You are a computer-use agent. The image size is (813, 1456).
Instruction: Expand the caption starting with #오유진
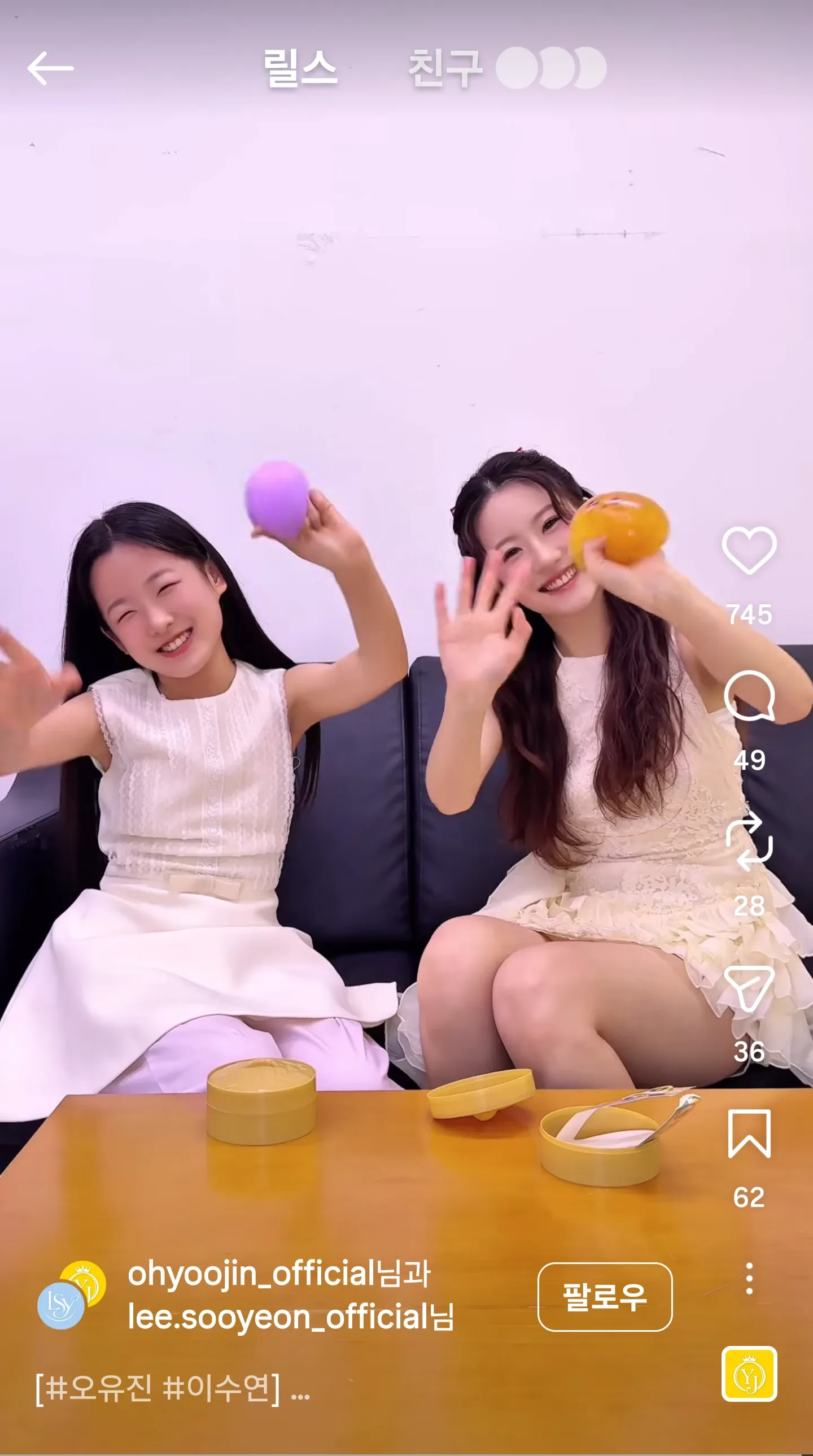tap(172, 1388)
